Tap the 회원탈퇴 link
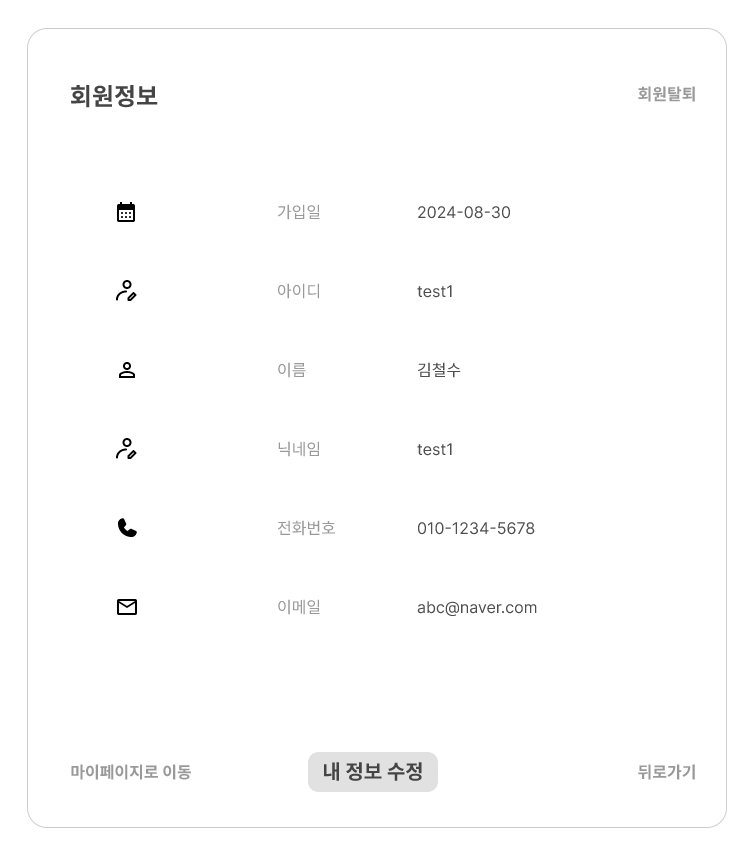This screenshot has width=740, height=844. coord(666,94)
